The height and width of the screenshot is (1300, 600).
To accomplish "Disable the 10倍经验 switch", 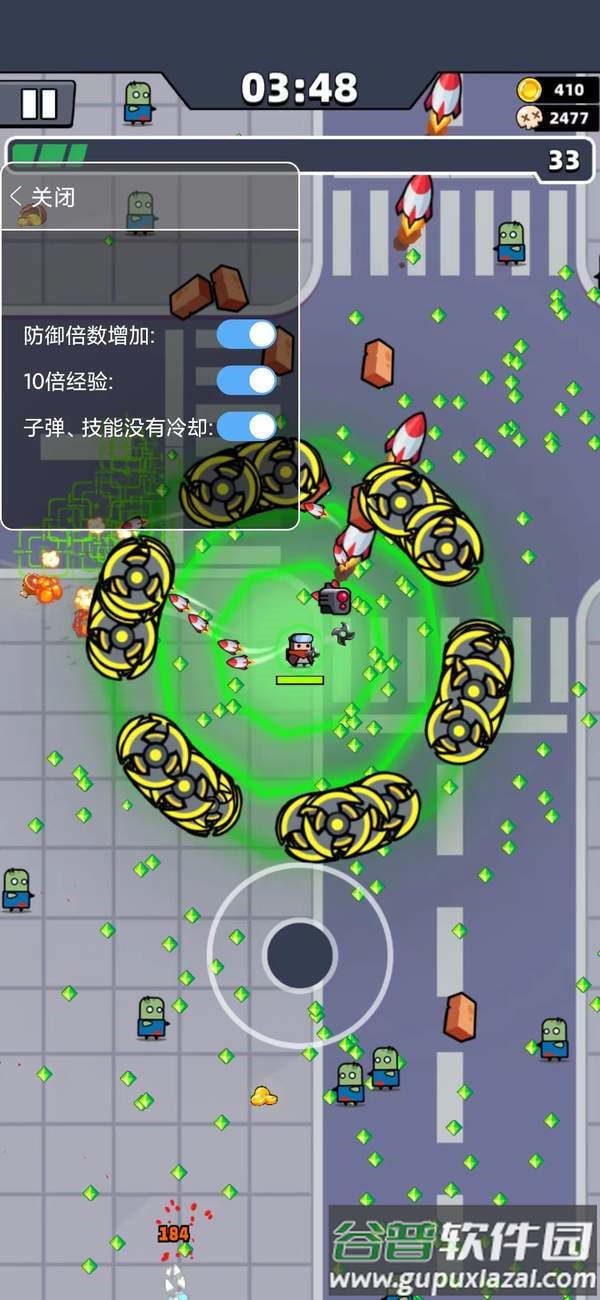I will pos(246,380).
